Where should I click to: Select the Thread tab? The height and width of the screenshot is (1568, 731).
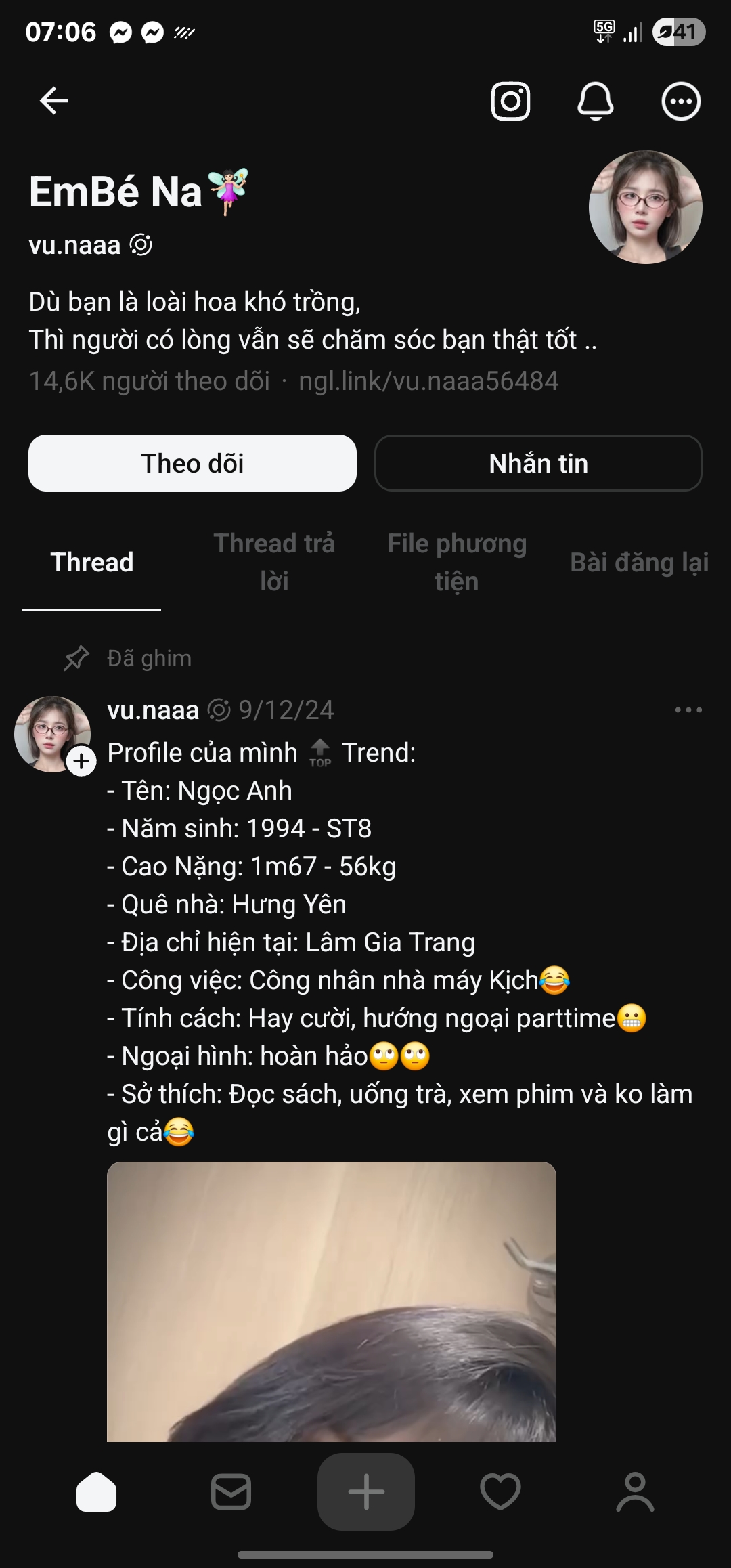92,562
